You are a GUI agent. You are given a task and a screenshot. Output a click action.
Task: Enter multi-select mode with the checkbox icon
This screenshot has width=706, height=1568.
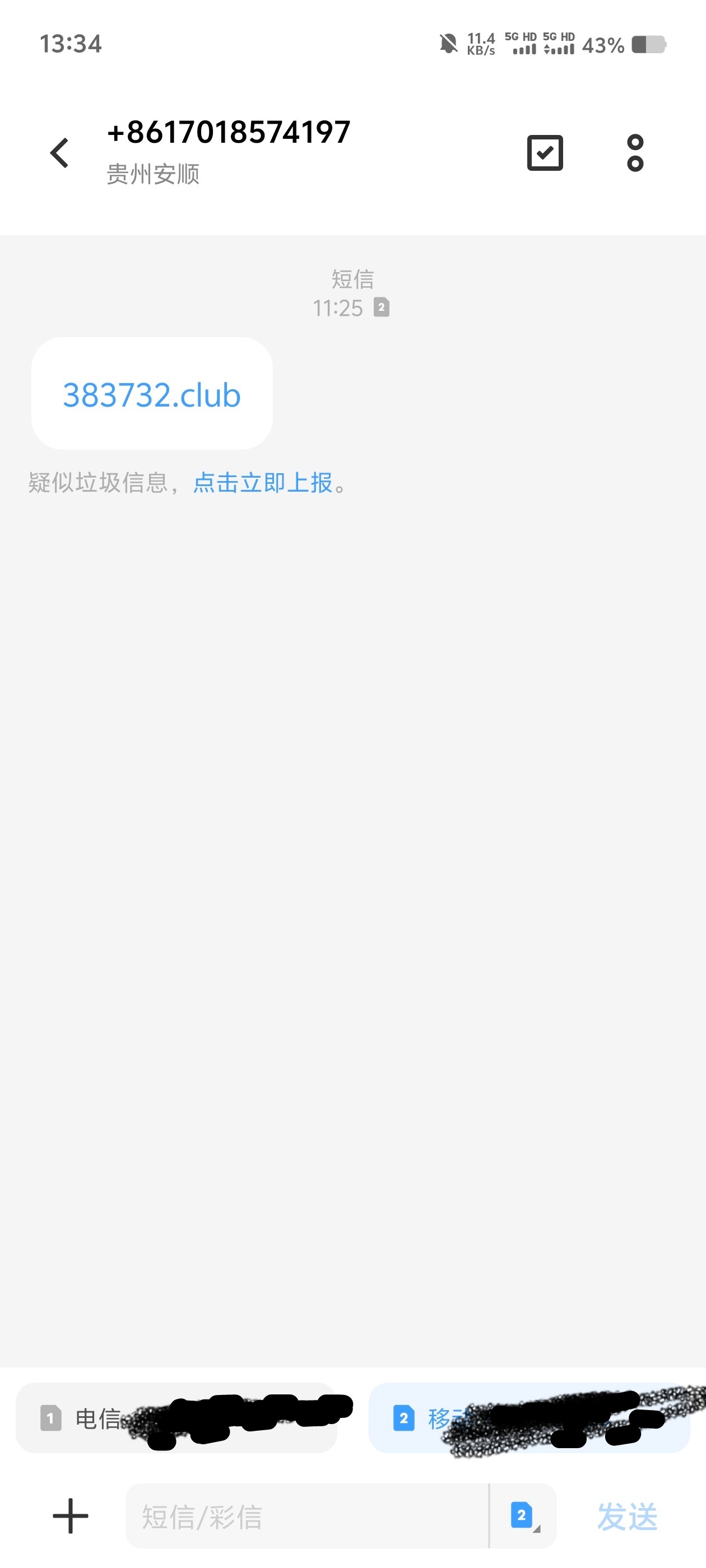(x=545, y=153)
